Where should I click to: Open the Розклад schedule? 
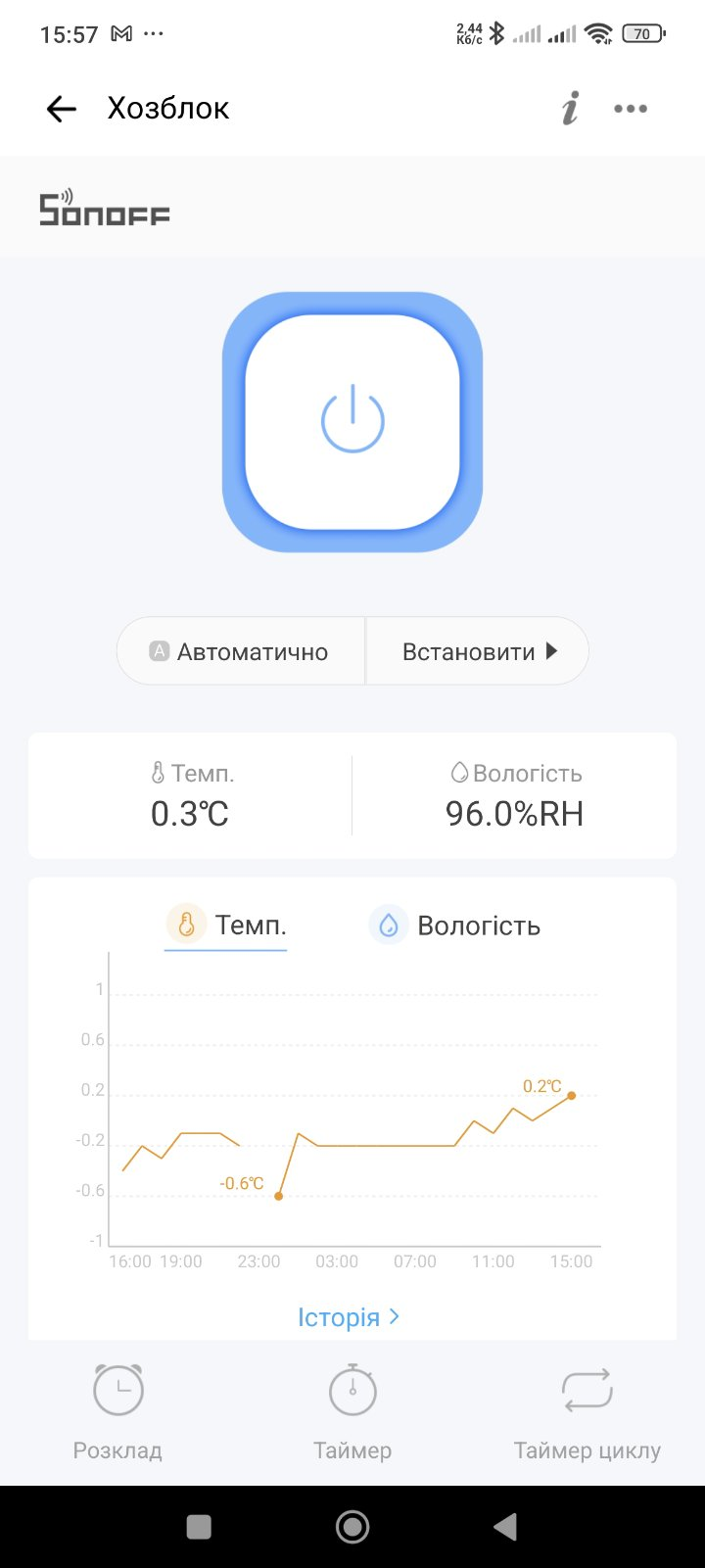[x=117, y=1410]
